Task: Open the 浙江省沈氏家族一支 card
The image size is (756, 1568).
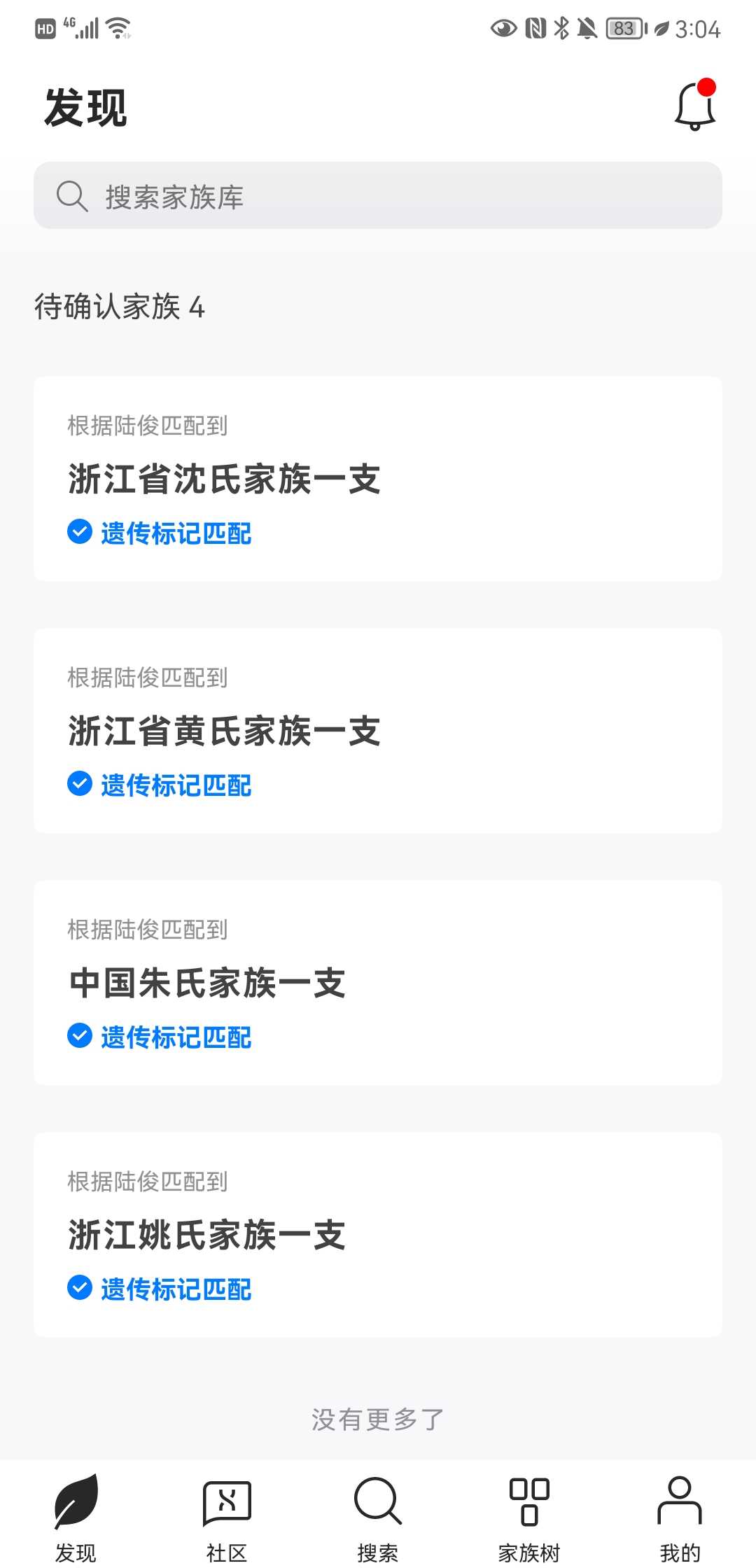Action: (378, 479)
